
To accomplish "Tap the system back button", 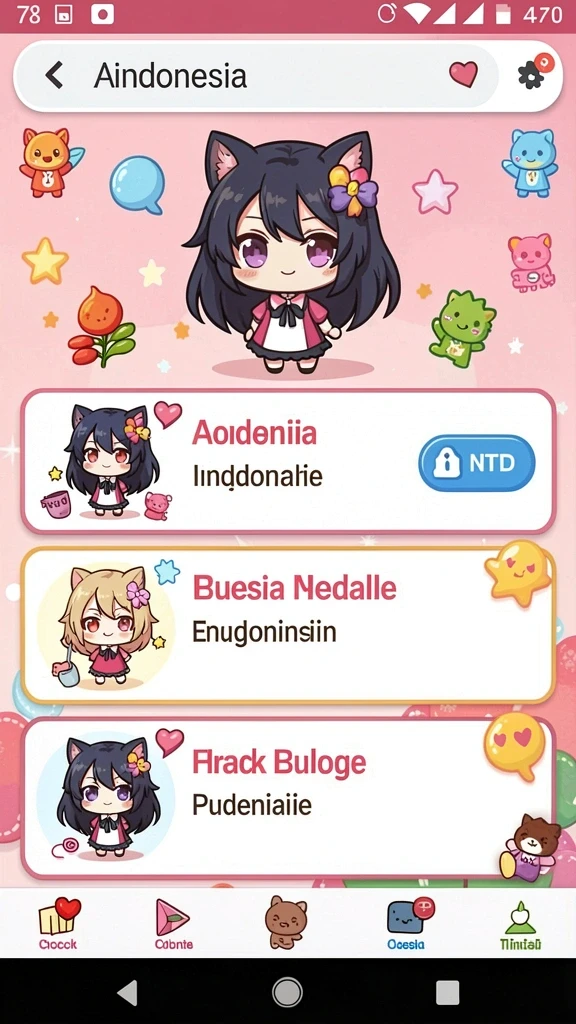I will [128, 993].
